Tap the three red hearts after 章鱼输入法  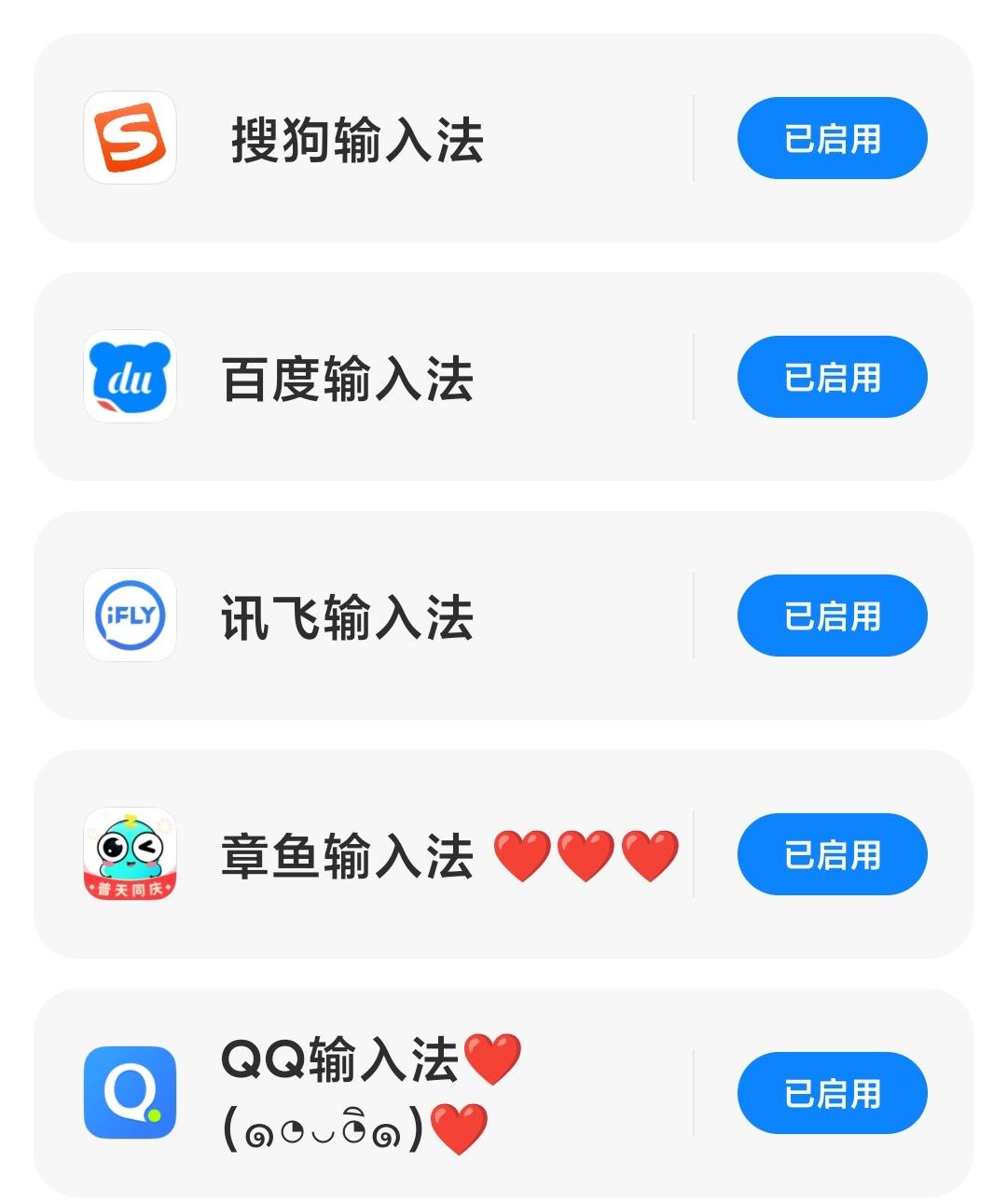click(x=586, y=854)
